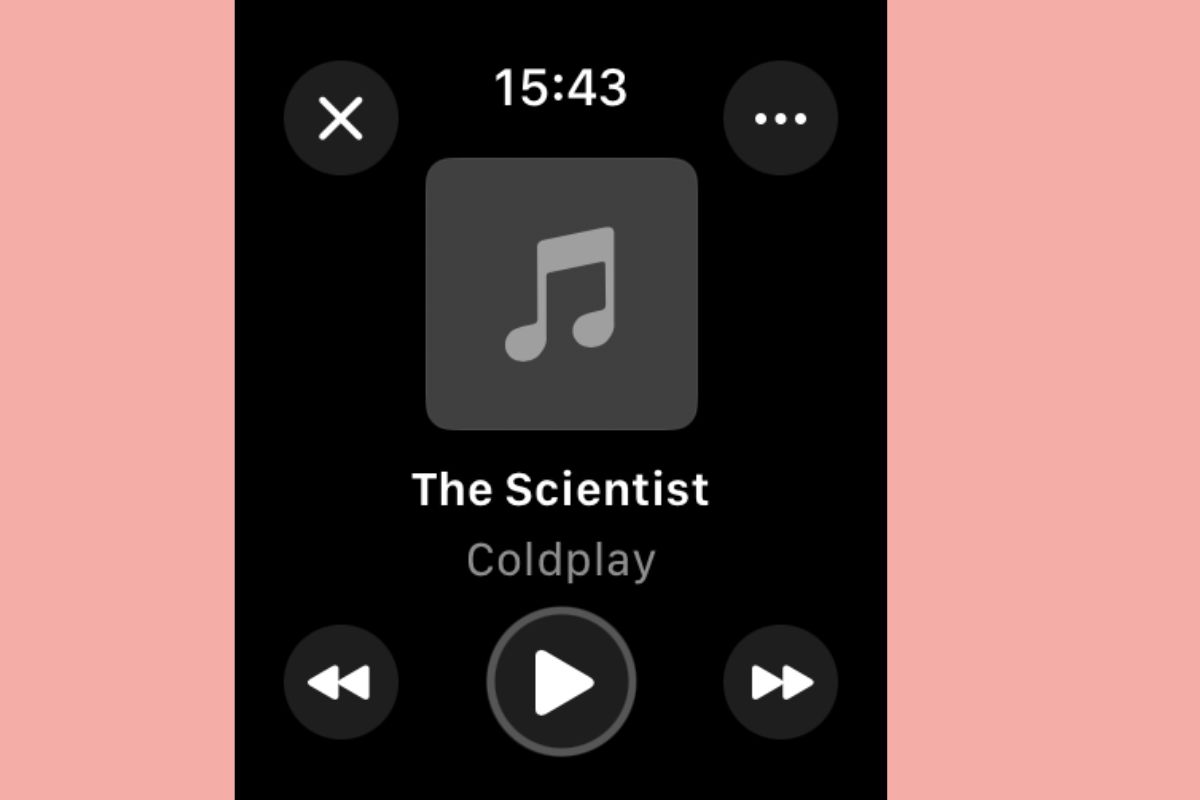Close the Now Playing screen
The image size is (1200, 800).
pos(341,119)
